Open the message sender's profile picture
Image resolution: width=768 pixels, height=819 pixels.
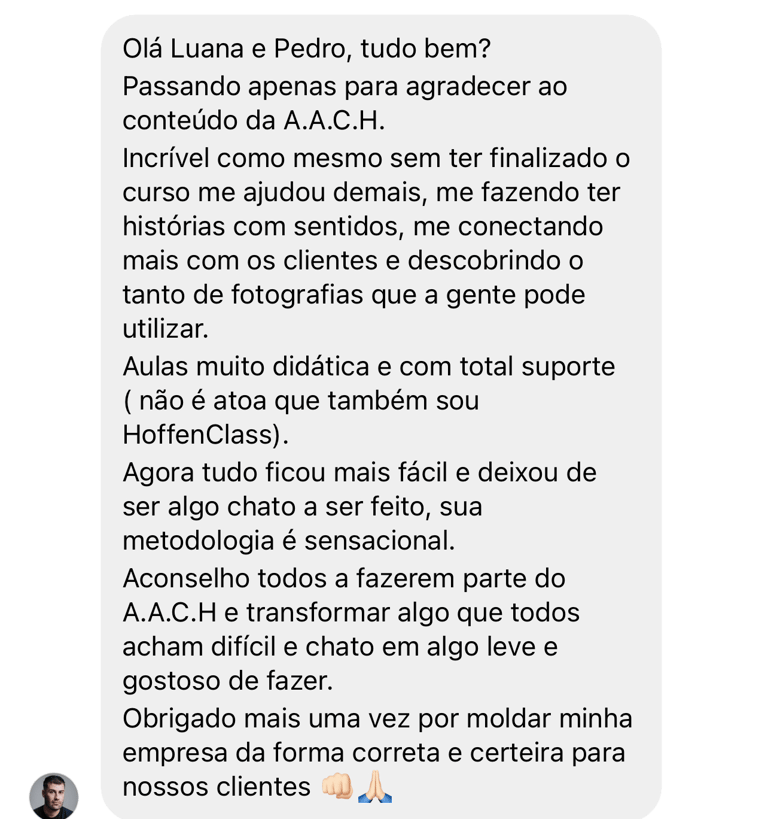click(53, 795)
